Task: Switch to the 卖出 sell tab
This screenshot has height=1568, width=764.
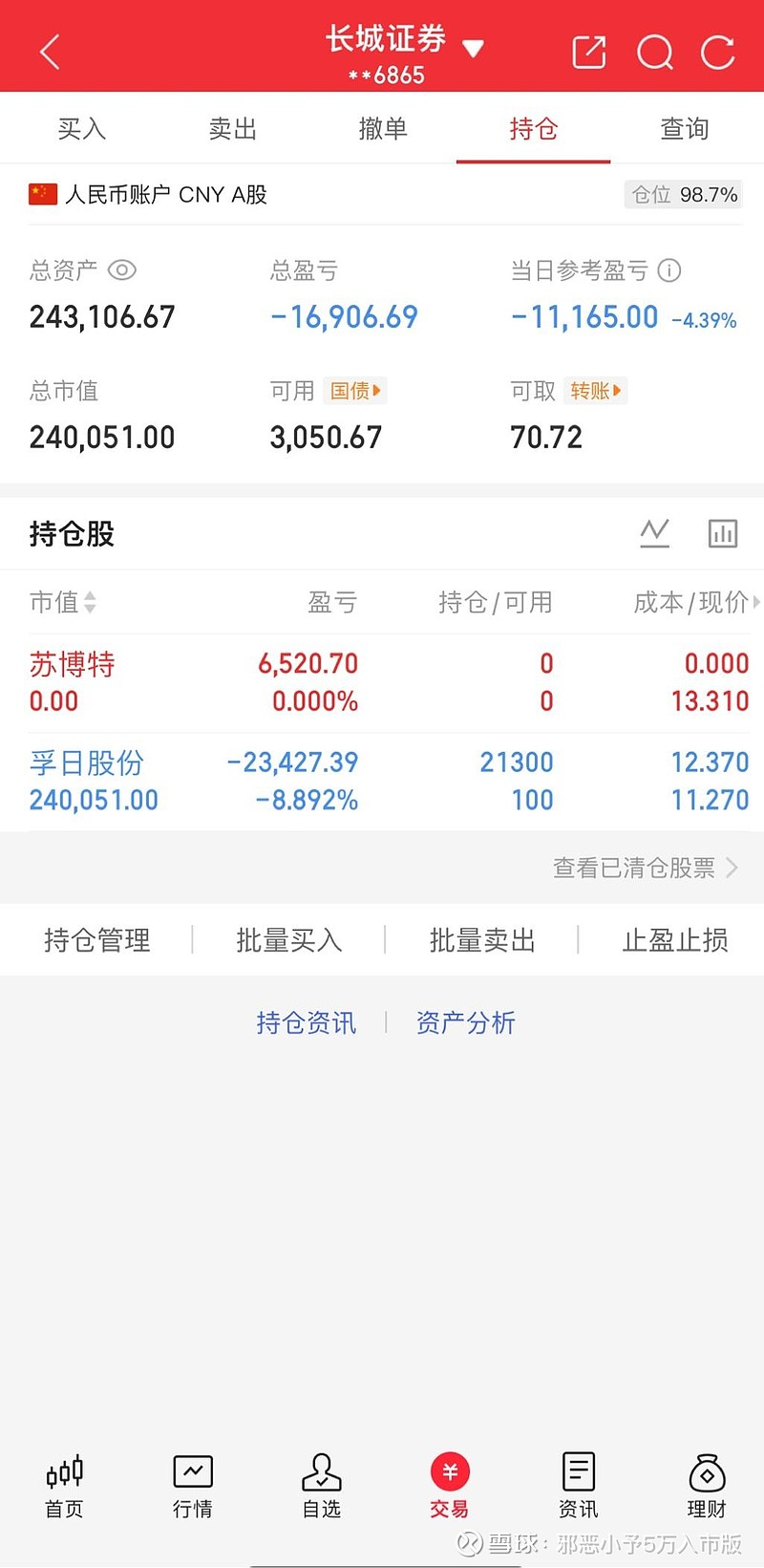Action: point(232,128)
